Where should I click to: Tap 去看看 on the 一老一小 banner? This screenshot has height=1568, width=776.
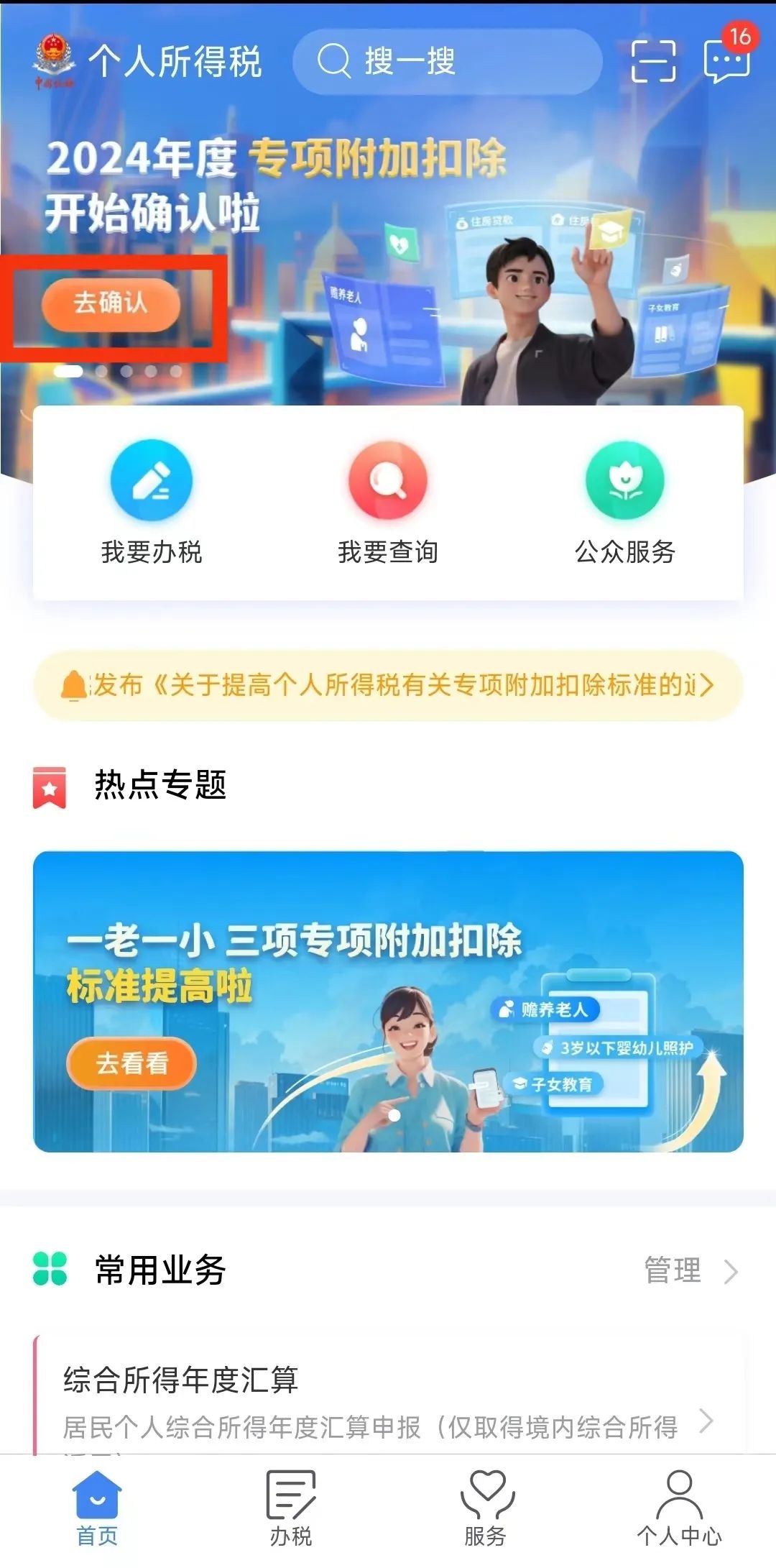131,1063
